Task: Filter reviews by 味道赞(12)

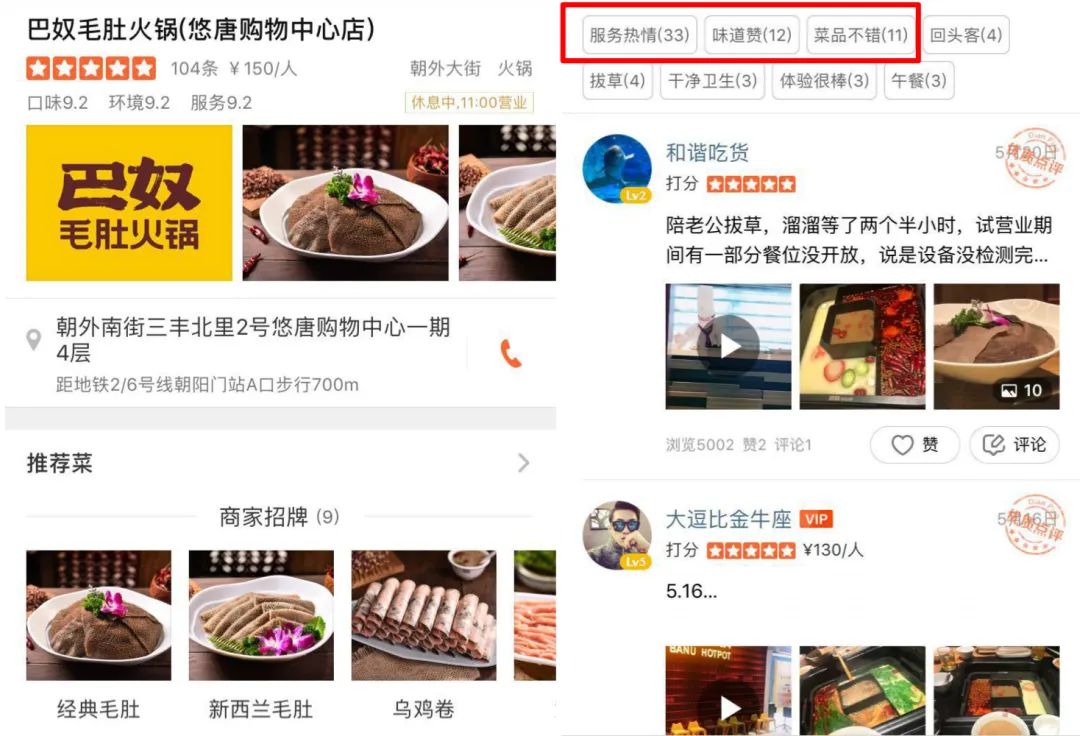Action: click(751, 35)
